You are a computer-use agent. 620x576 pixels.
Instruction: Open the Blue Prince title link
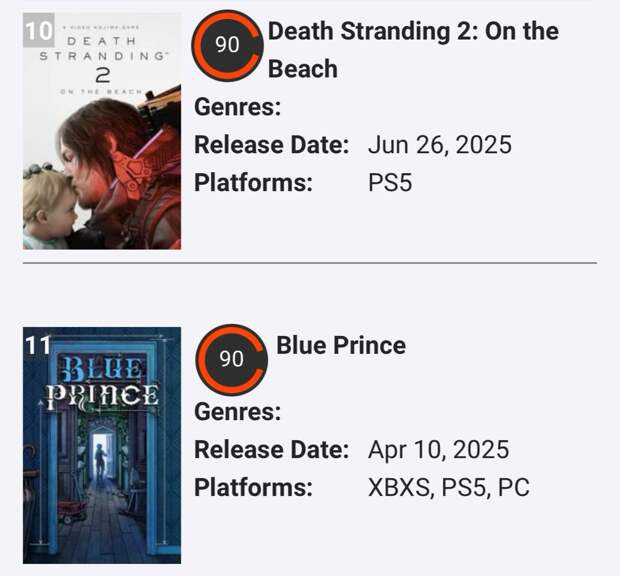tap(341, 346)
